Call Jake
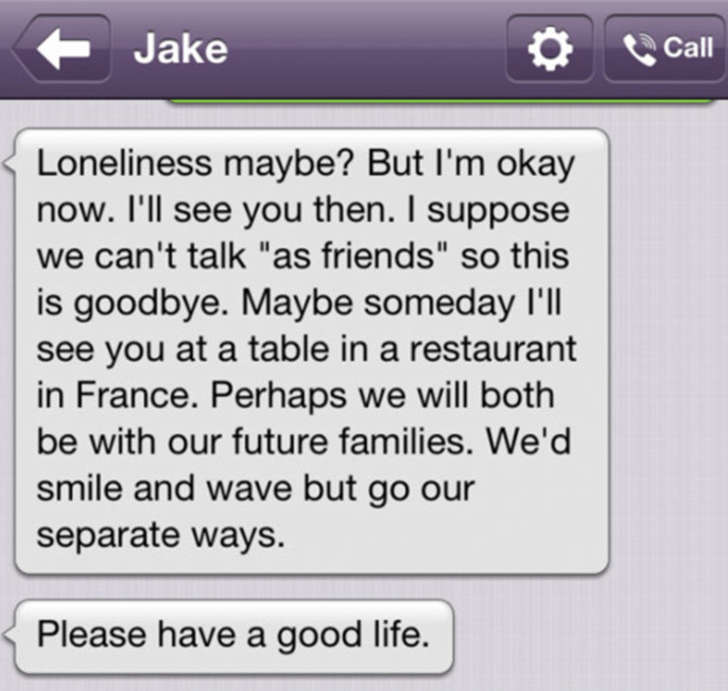Screen dimensions: 728x691 [665, 48]
